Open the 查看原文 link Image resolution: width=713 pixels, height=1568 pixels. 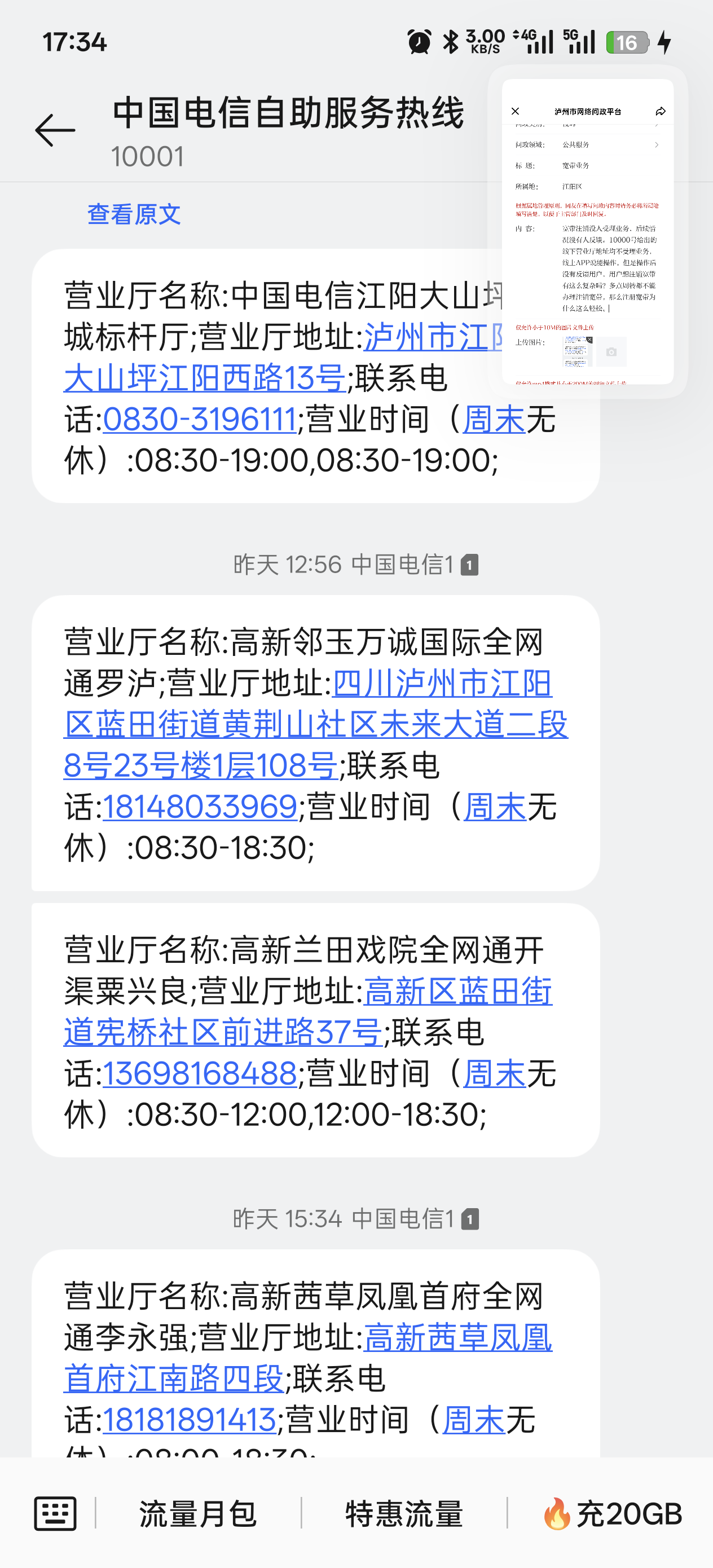tap(134, 214)
